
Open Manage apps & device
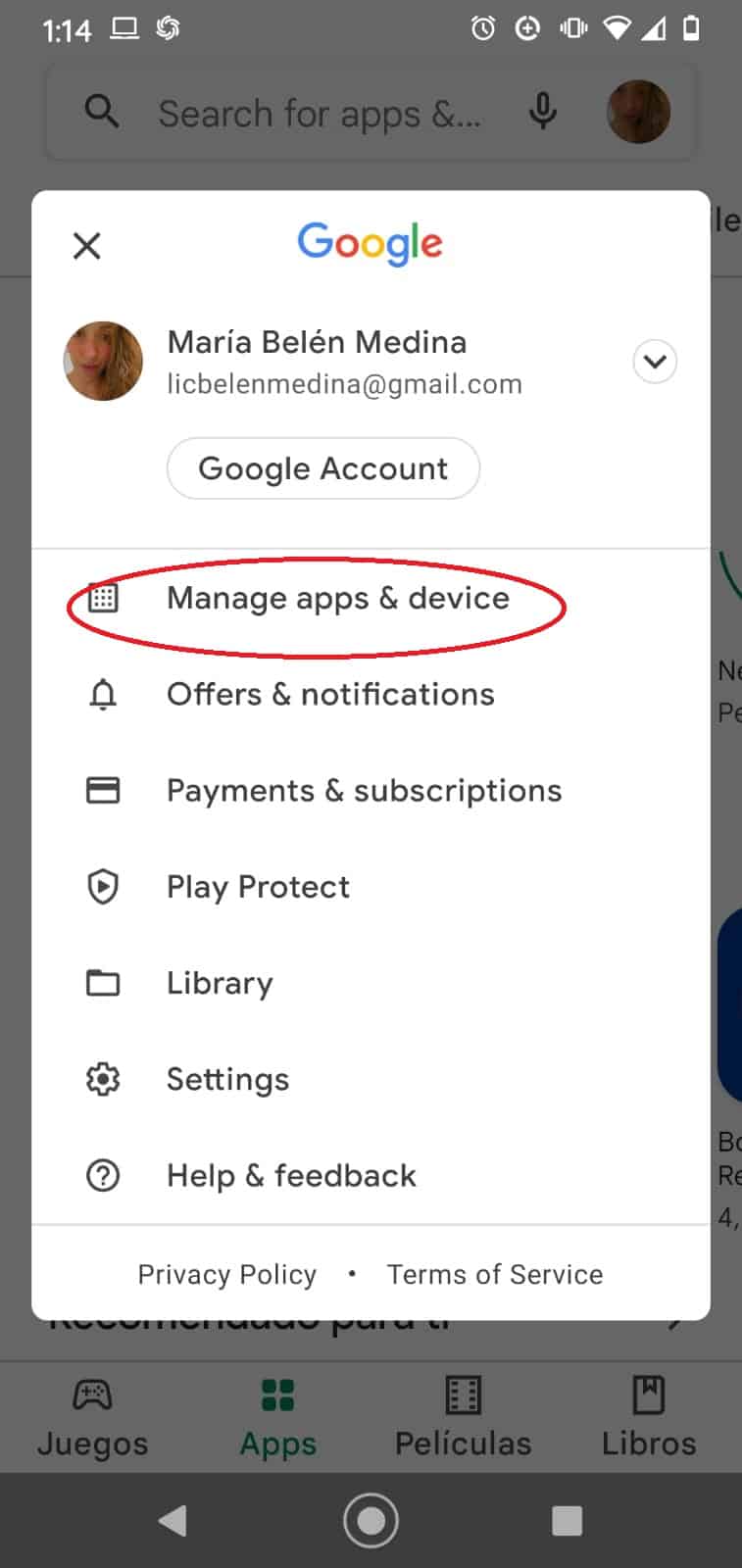coord(371,598)
